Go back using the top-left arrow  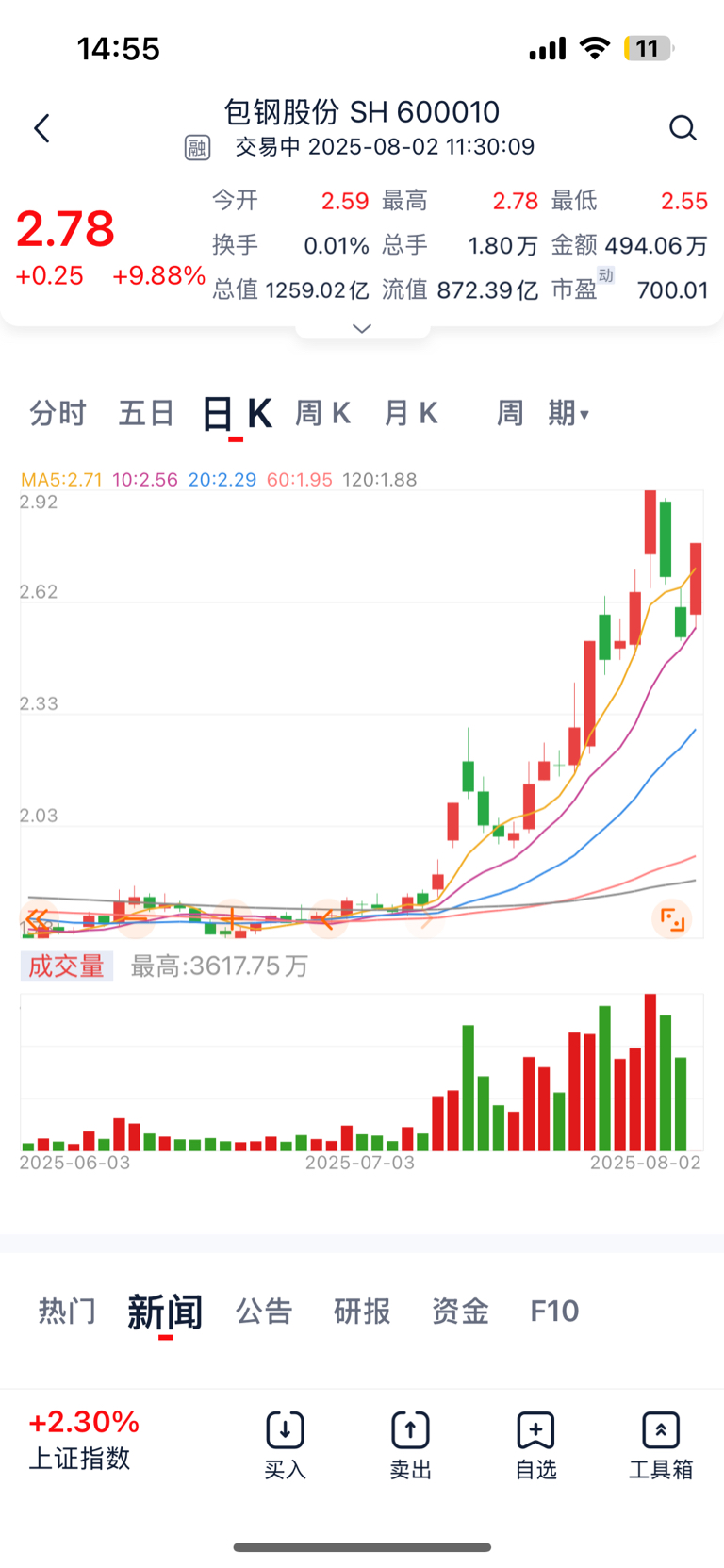41,128
